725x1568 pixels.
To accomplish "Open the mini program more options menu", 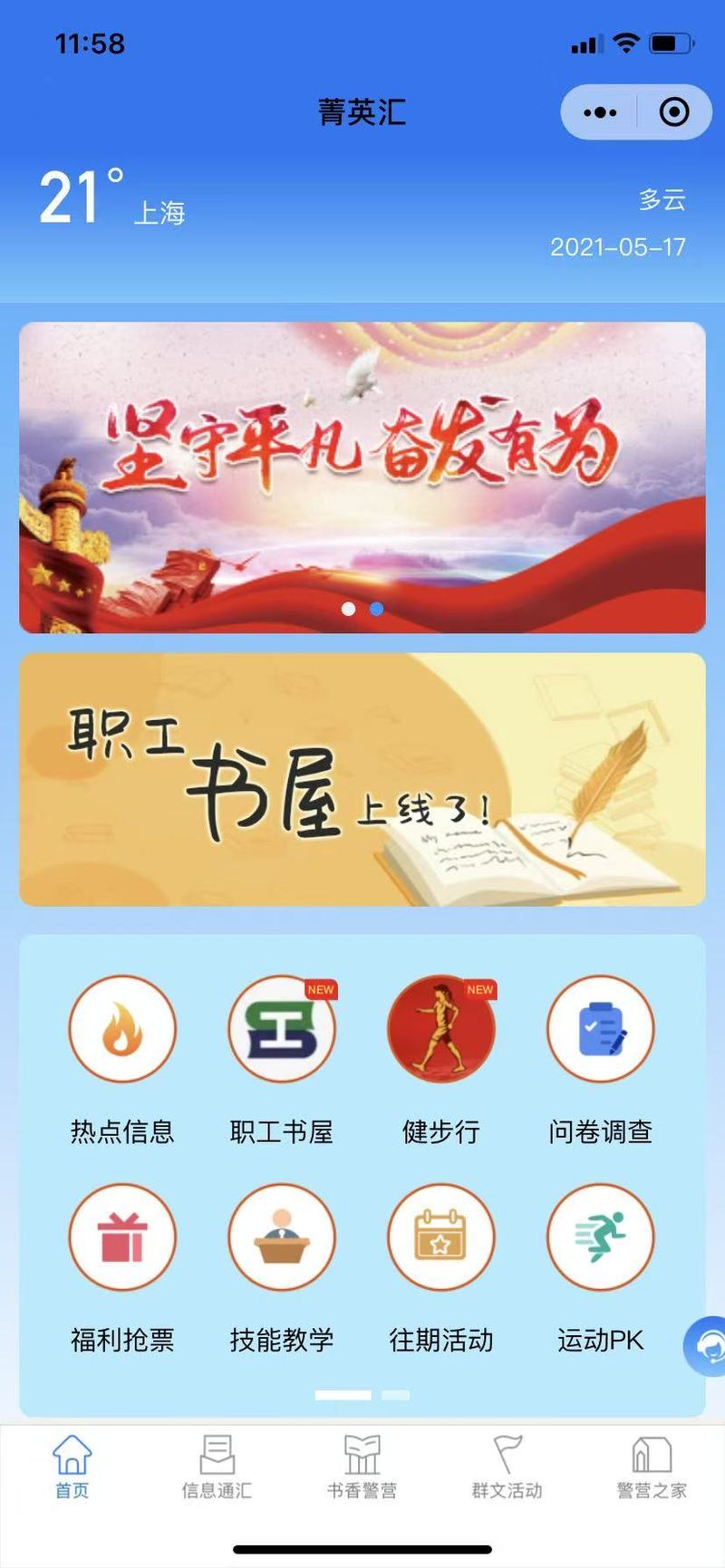I will [x=600, y=112].
